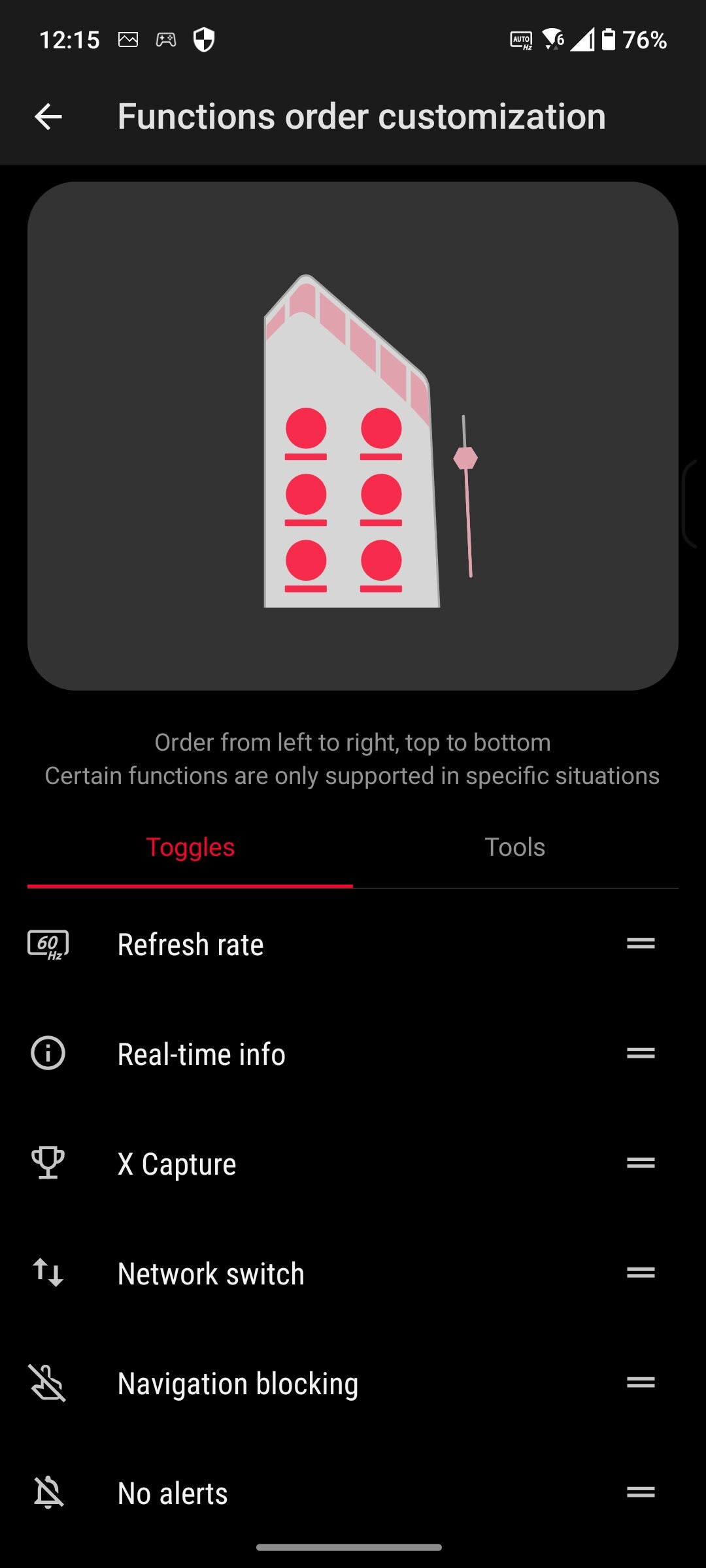Screen dimensions: 706x1568
Task: Tap the reorder handle beside Real-time info
Action: (x=641, y=1053)
